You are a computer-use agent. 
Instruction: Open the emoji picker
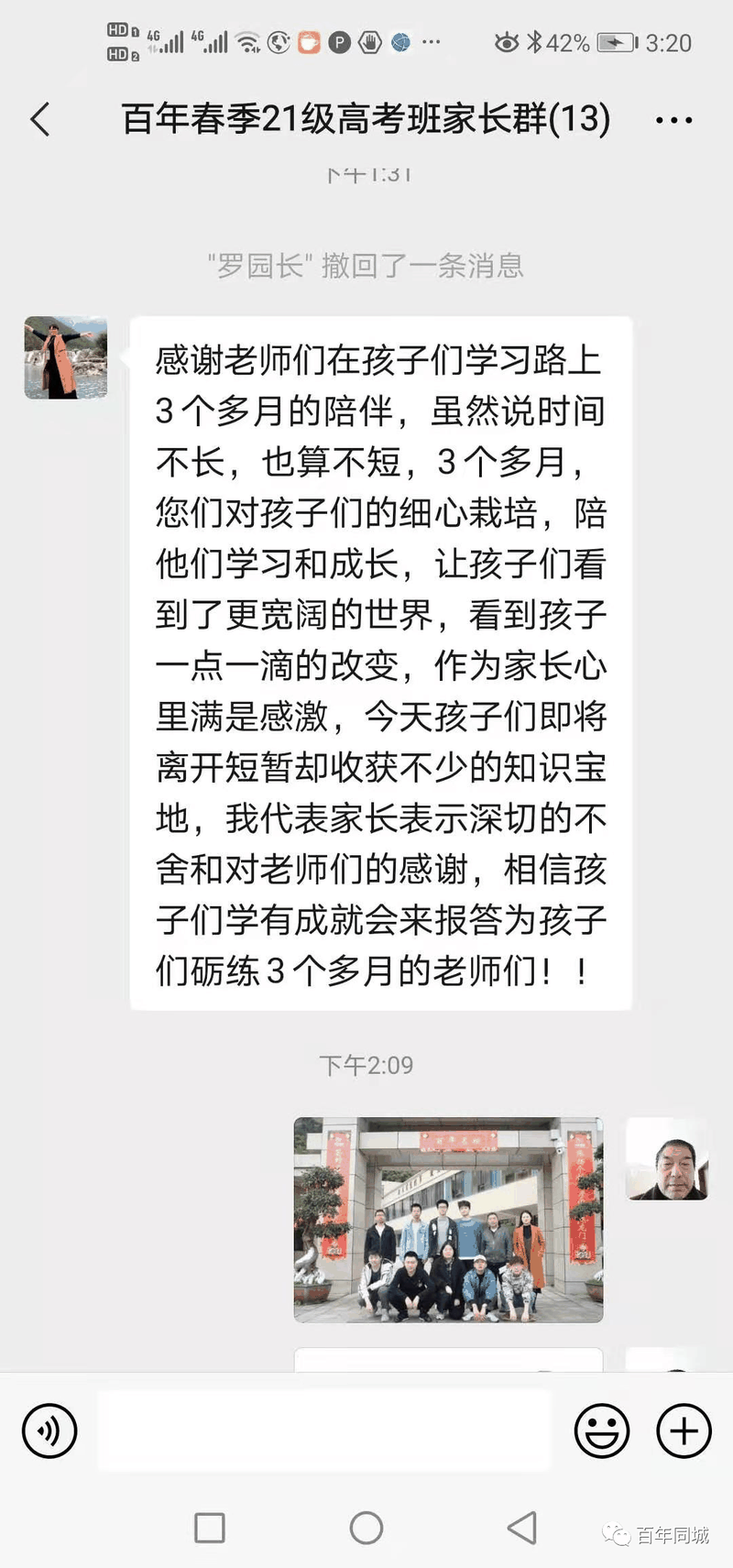click(601, 1431)
